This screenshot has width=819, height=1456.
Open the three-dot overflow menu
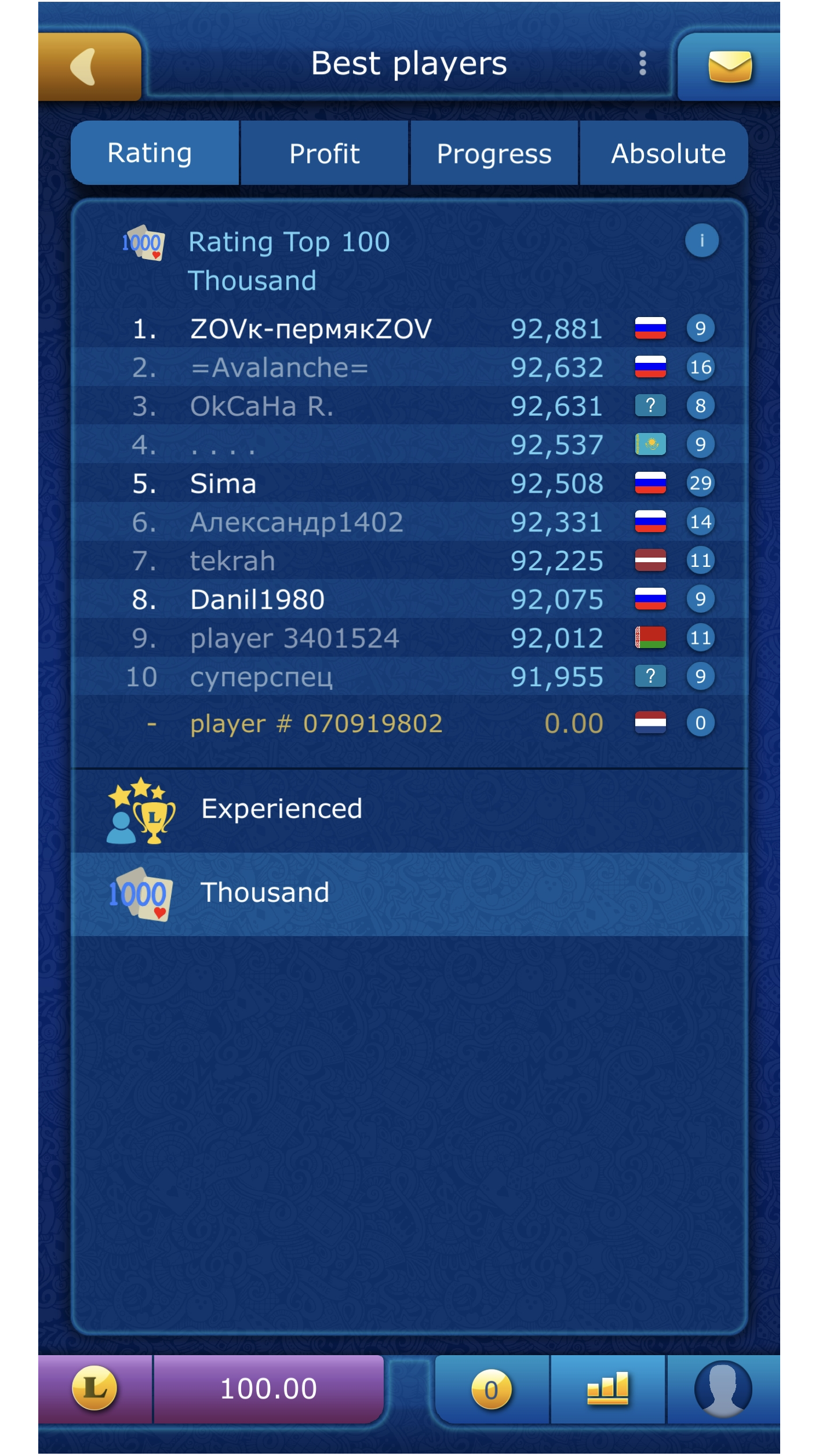coord(642,63)
